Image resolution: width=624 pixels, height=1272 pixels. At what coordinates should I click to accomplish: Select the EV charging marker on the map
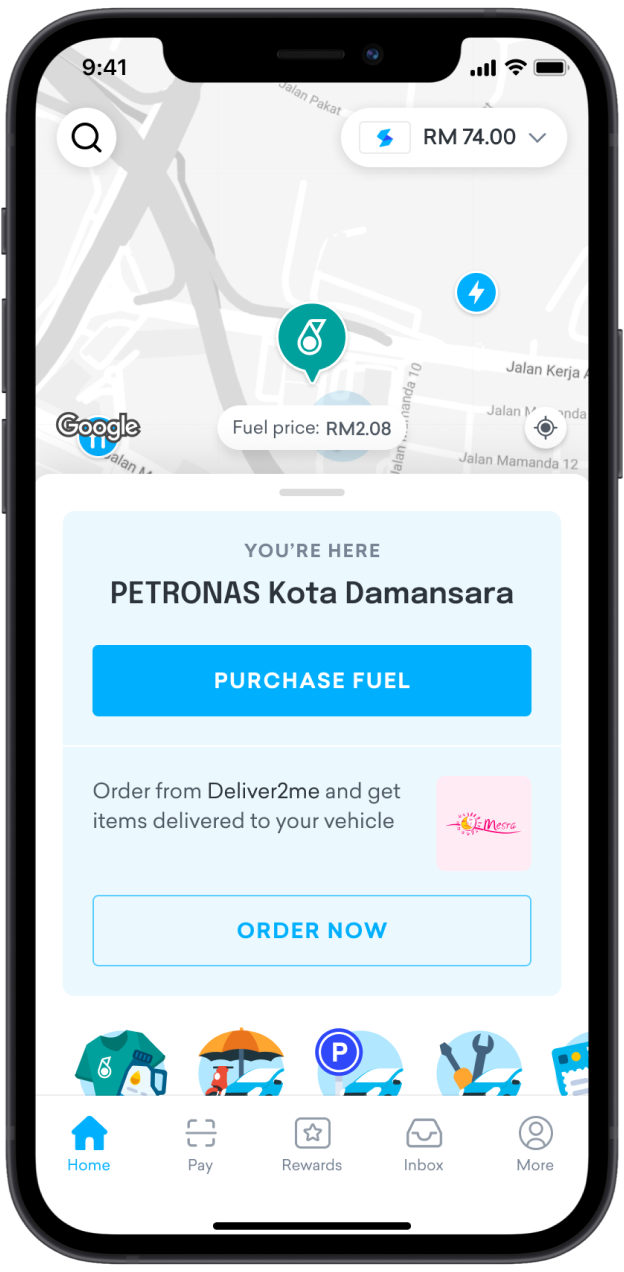[476, 293]
